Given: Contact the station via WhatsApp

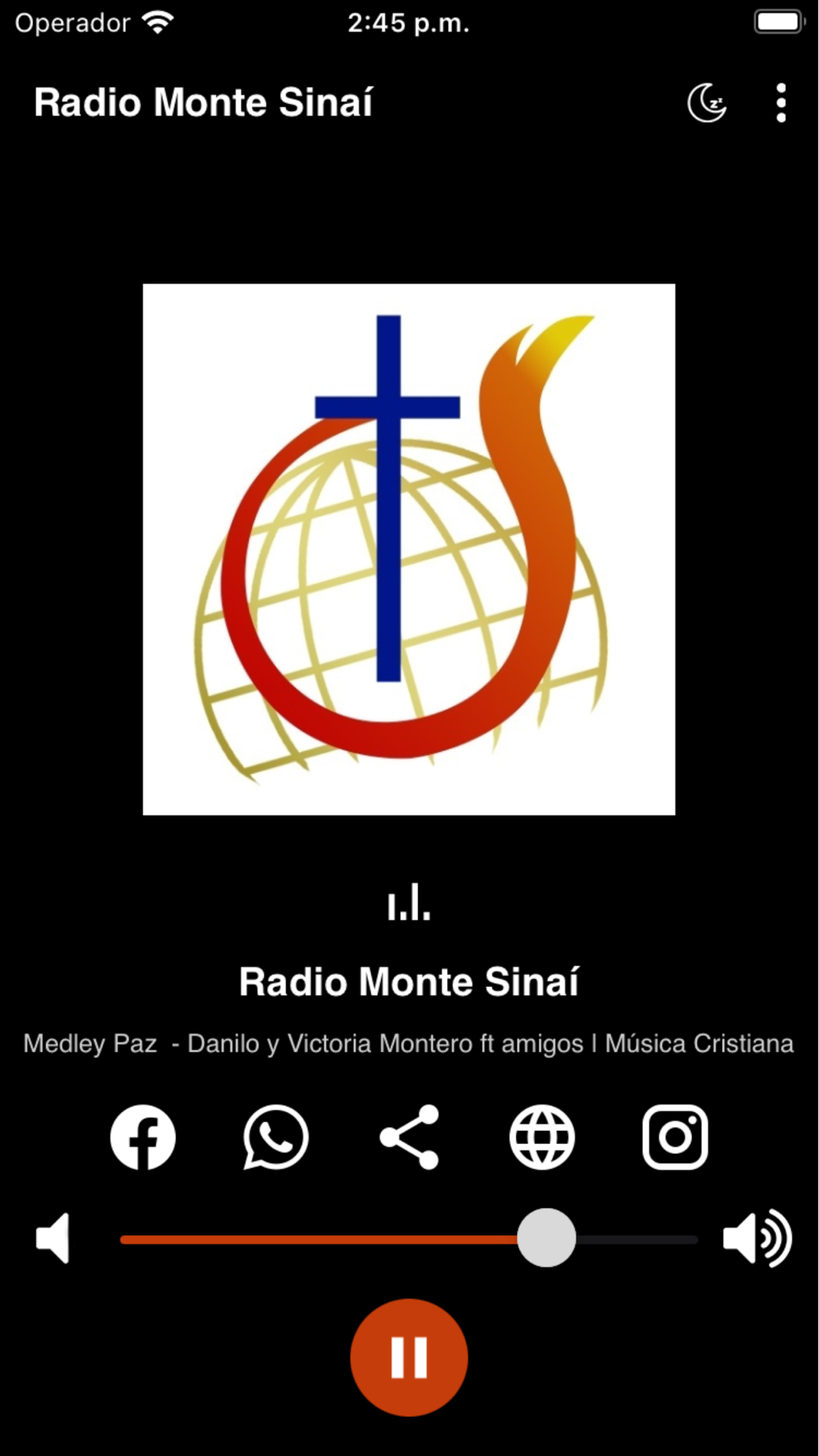Looking at the screenshot, I should pyautogui.click(x=276, y=1137).
